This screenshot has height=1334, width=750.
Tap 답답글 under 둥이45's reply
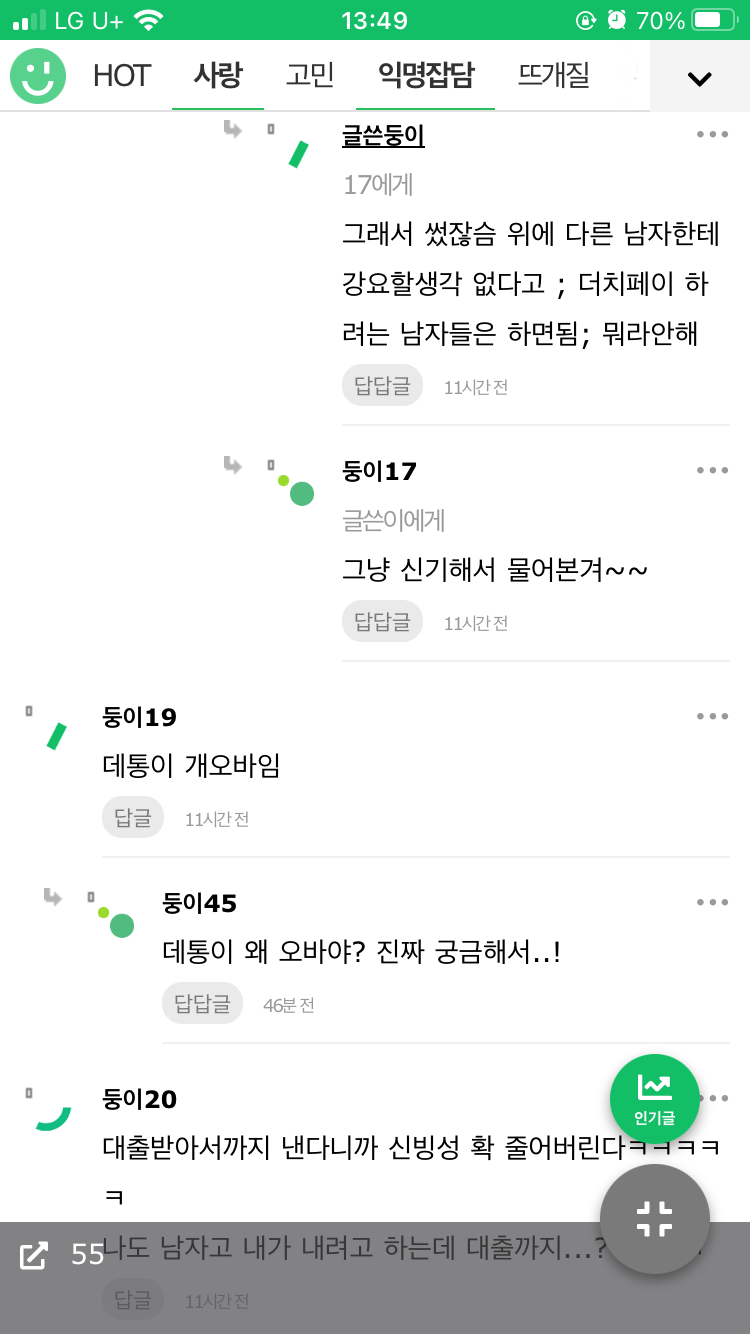pos(202,1004)
